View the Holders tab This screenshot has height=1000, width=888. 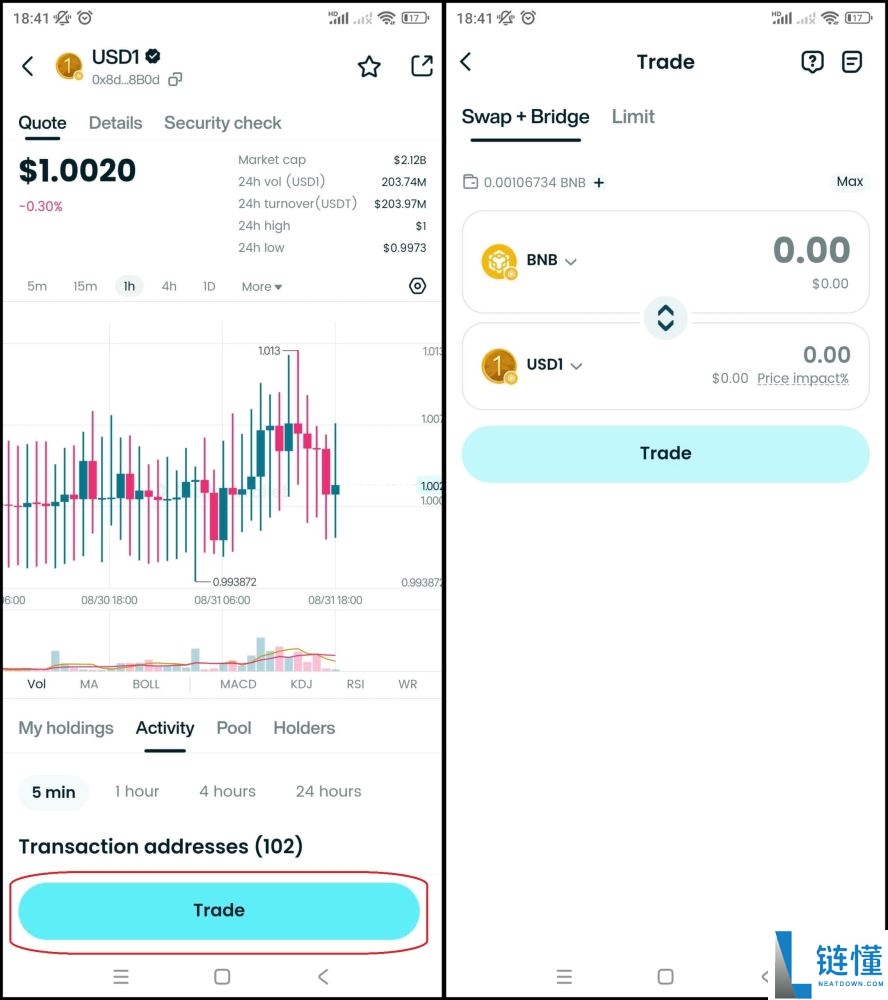coord(303,728)
